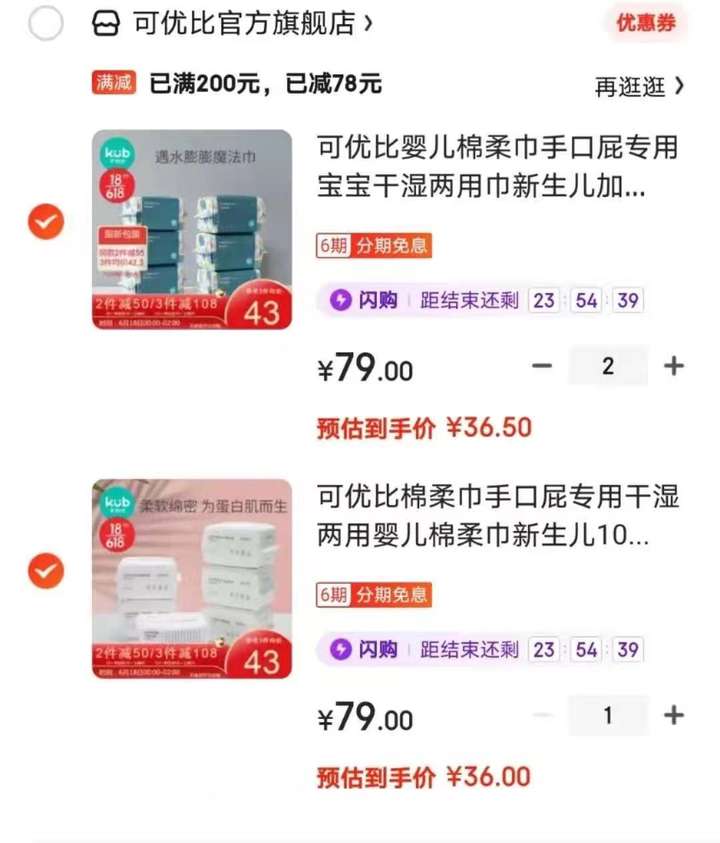Increase quantity of the ¥36.00 item
The image size is (720, 843).
pos(674,715)
